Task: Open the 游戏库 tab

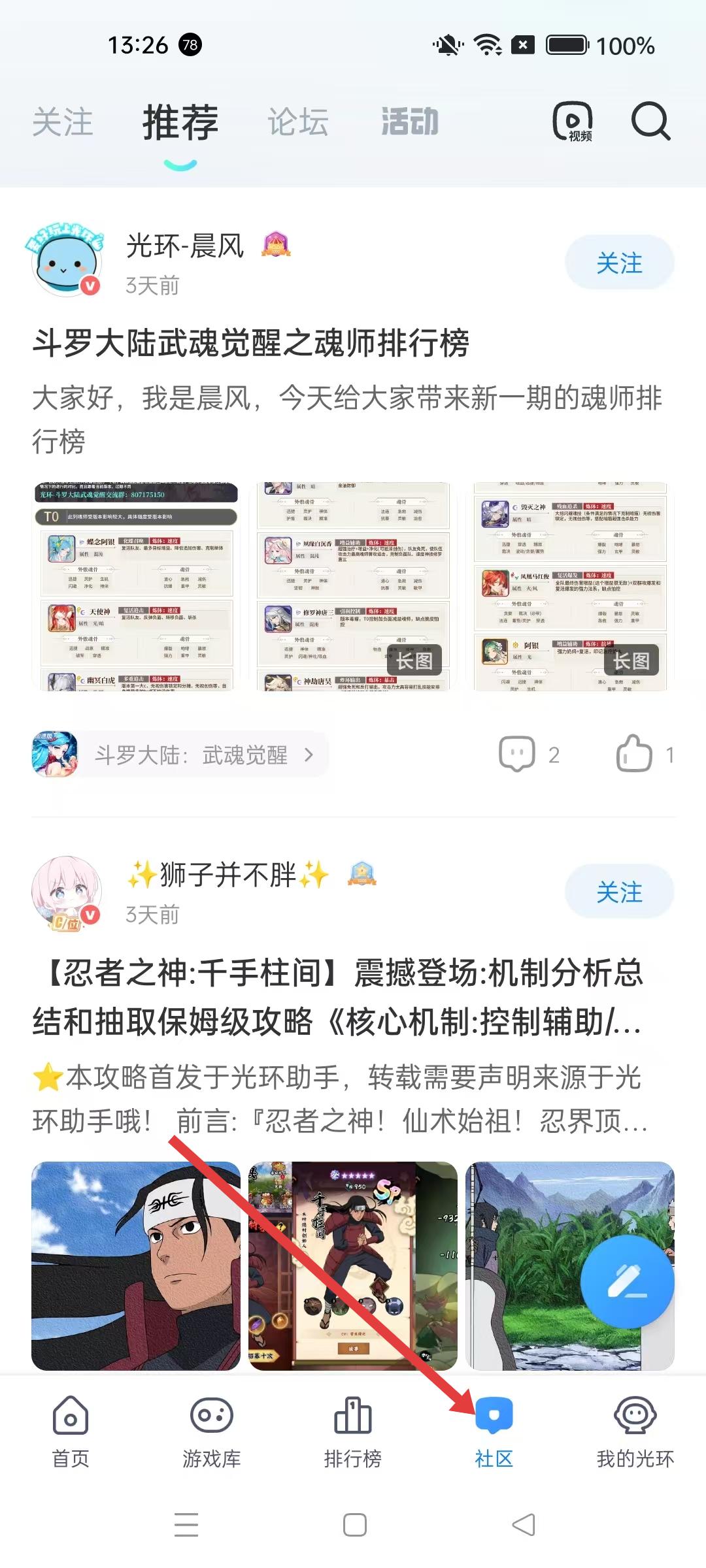Action: (x=211, y=1432)
